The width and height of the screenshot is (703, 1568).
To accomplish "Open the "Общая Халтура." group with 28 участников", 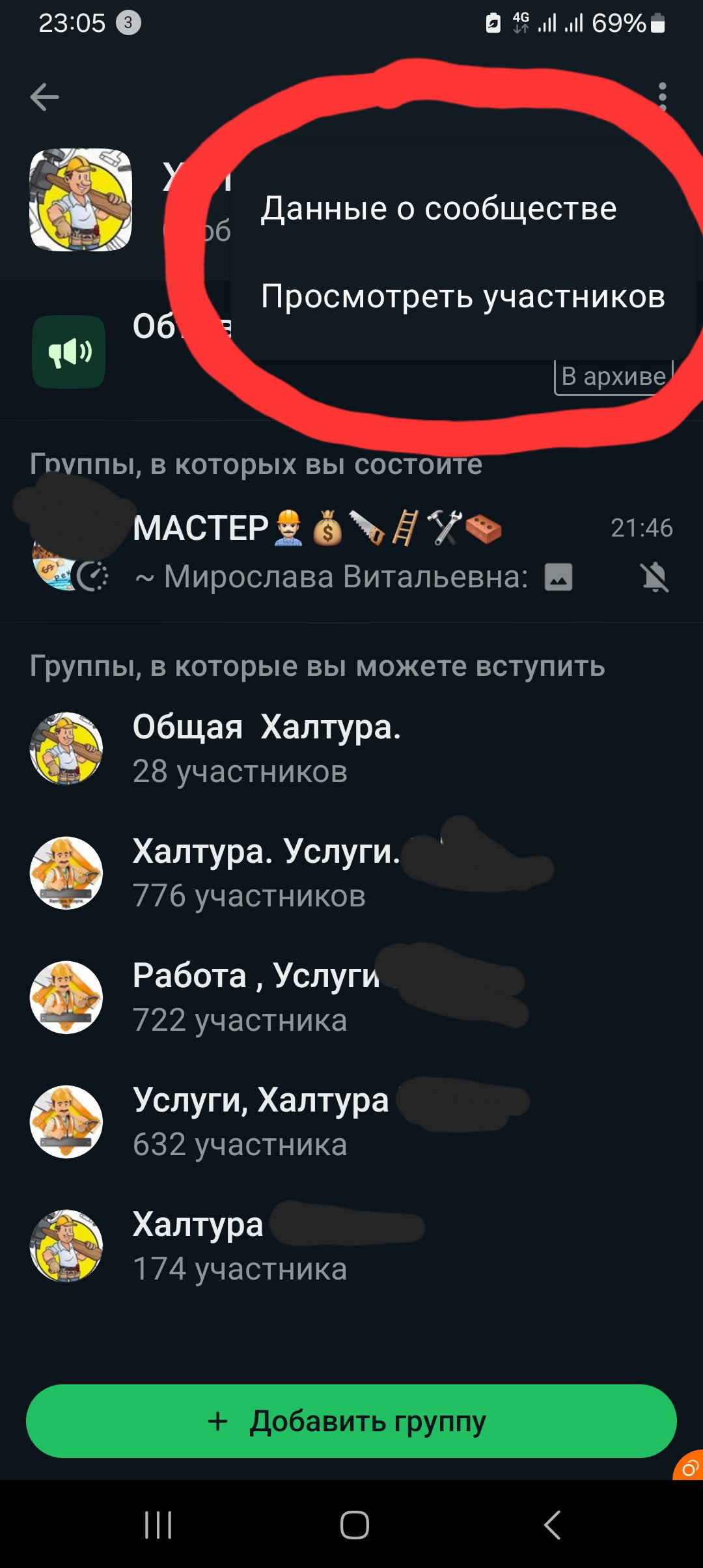I will click(x=351, y=748).
